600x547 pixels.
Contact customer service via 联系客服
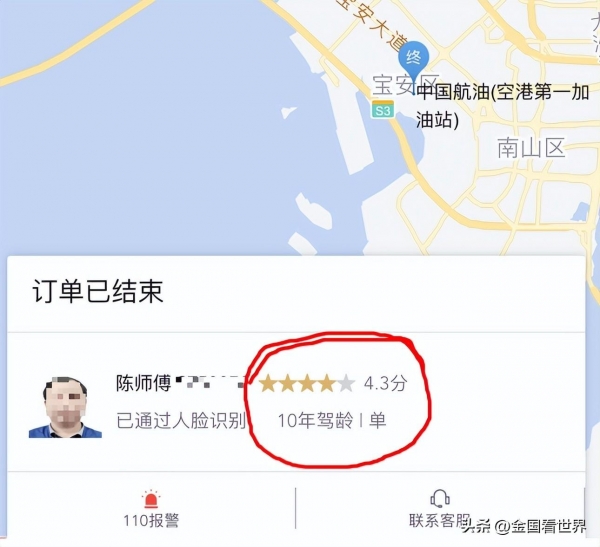tap(439, 509)
